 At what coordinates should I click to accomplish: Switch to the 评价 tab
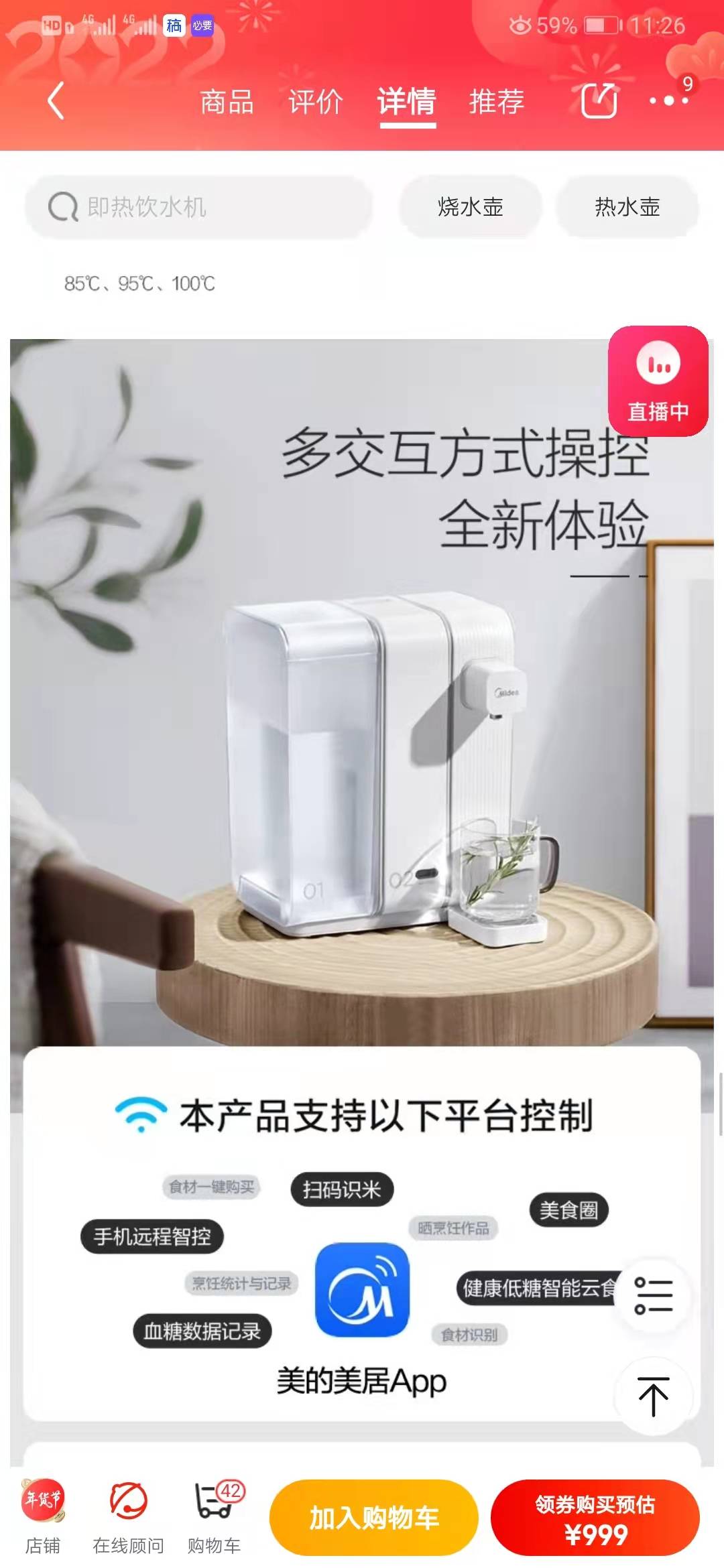coord(315,102)
